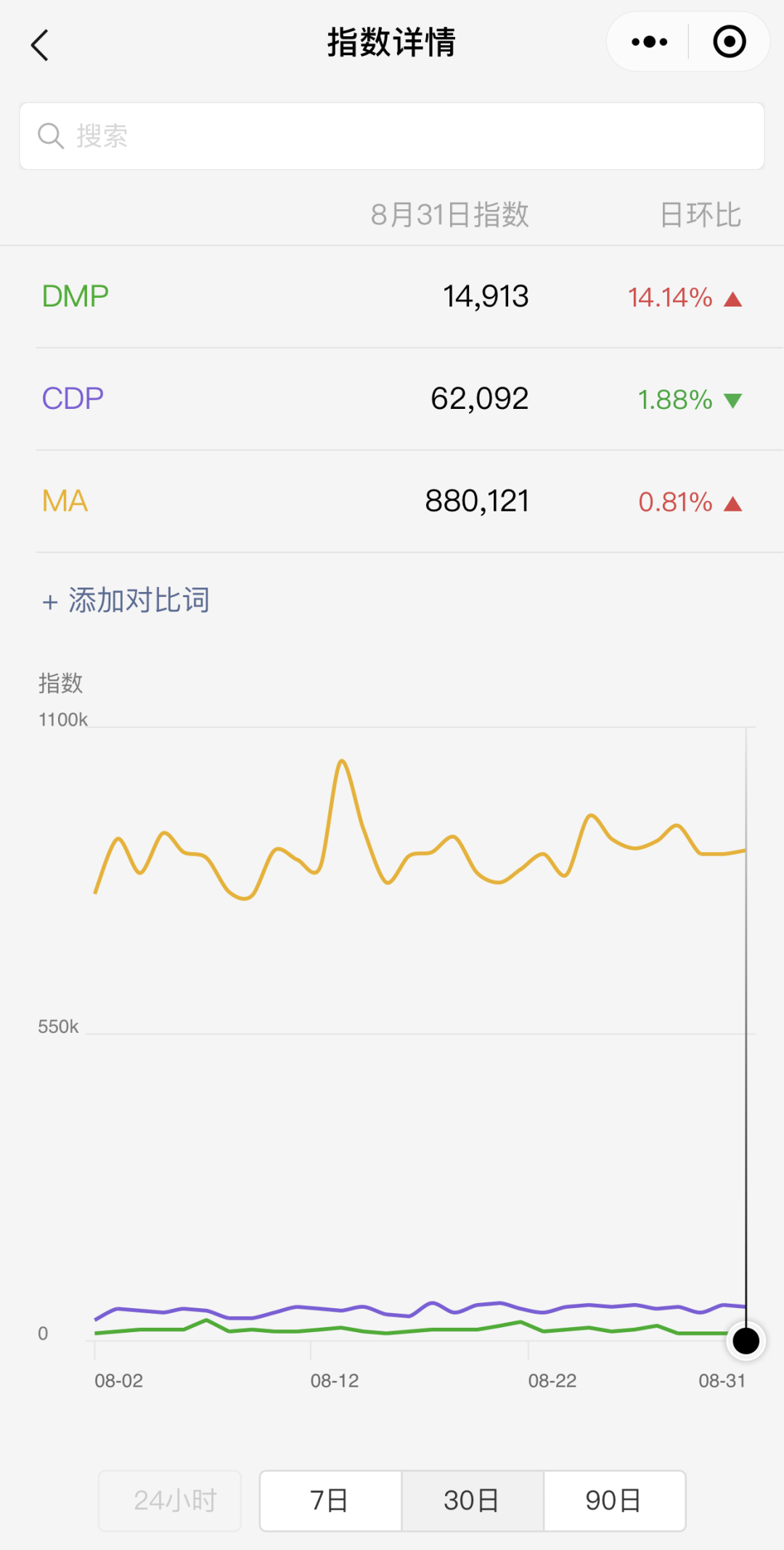Open the DMP index row
Image resolution: width=784 pixels, height=1550 pixels.
click(392, 297)
